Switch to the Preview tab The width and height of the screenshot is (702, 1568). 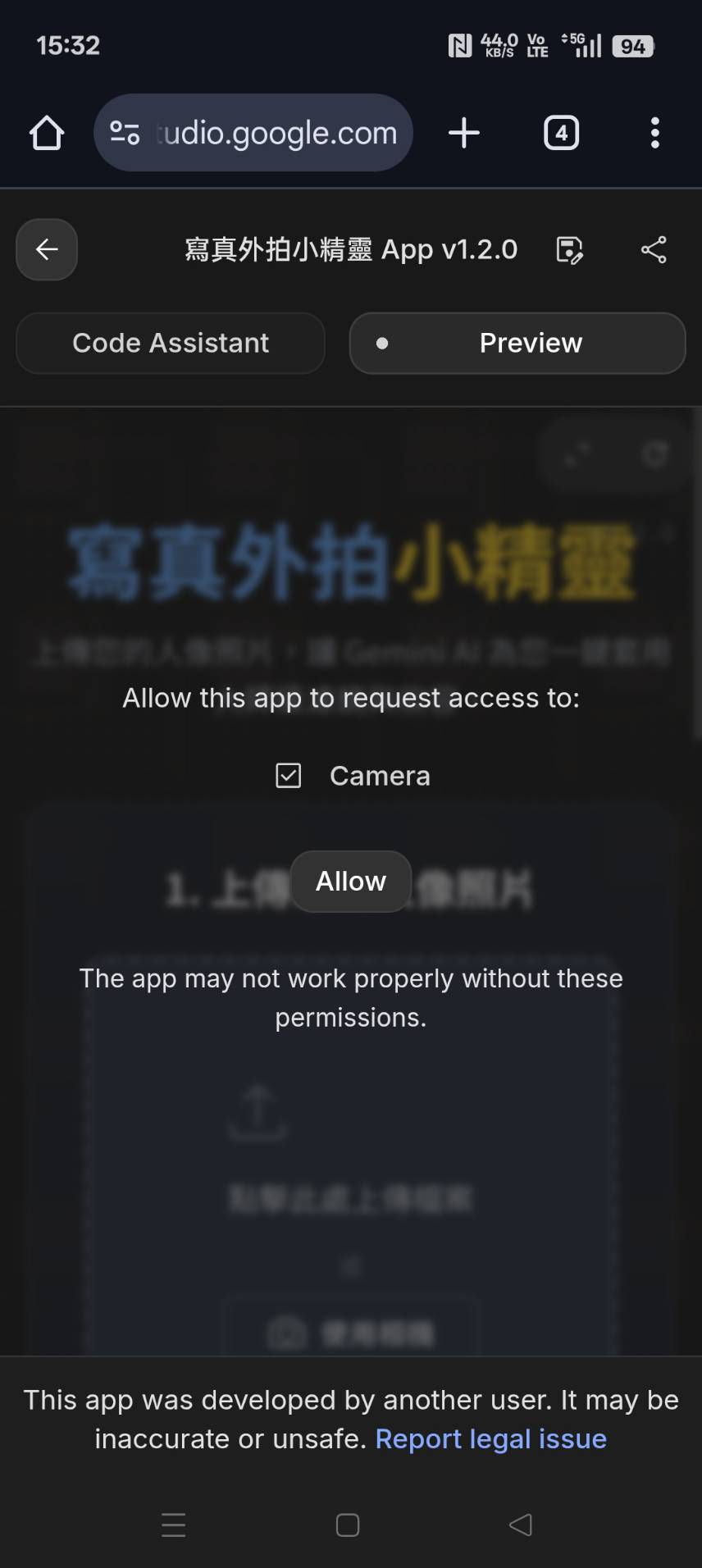(x=517, y=343)
